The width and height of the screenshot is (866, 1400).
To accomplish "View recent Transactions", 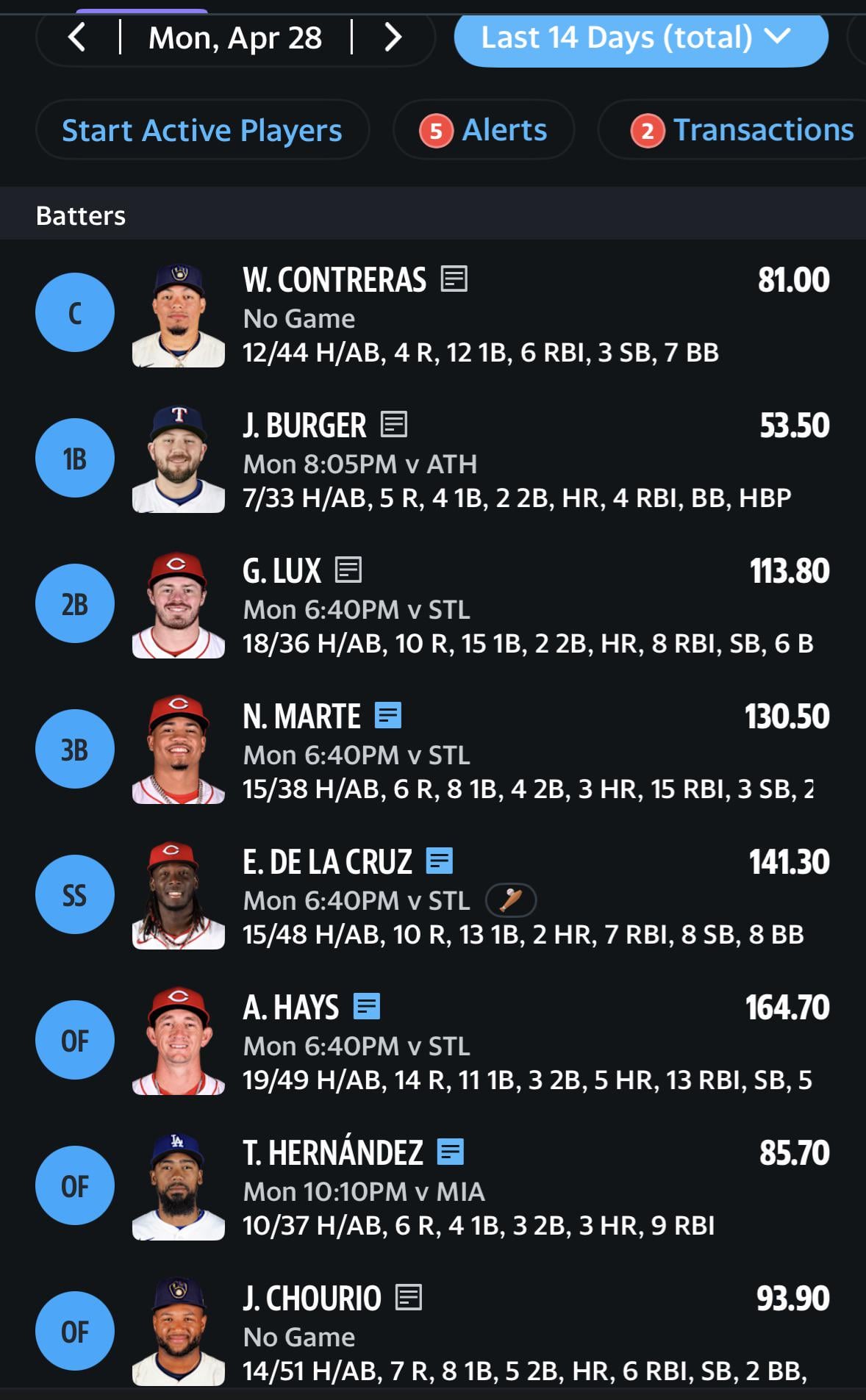I will click(x=742, y=130).
